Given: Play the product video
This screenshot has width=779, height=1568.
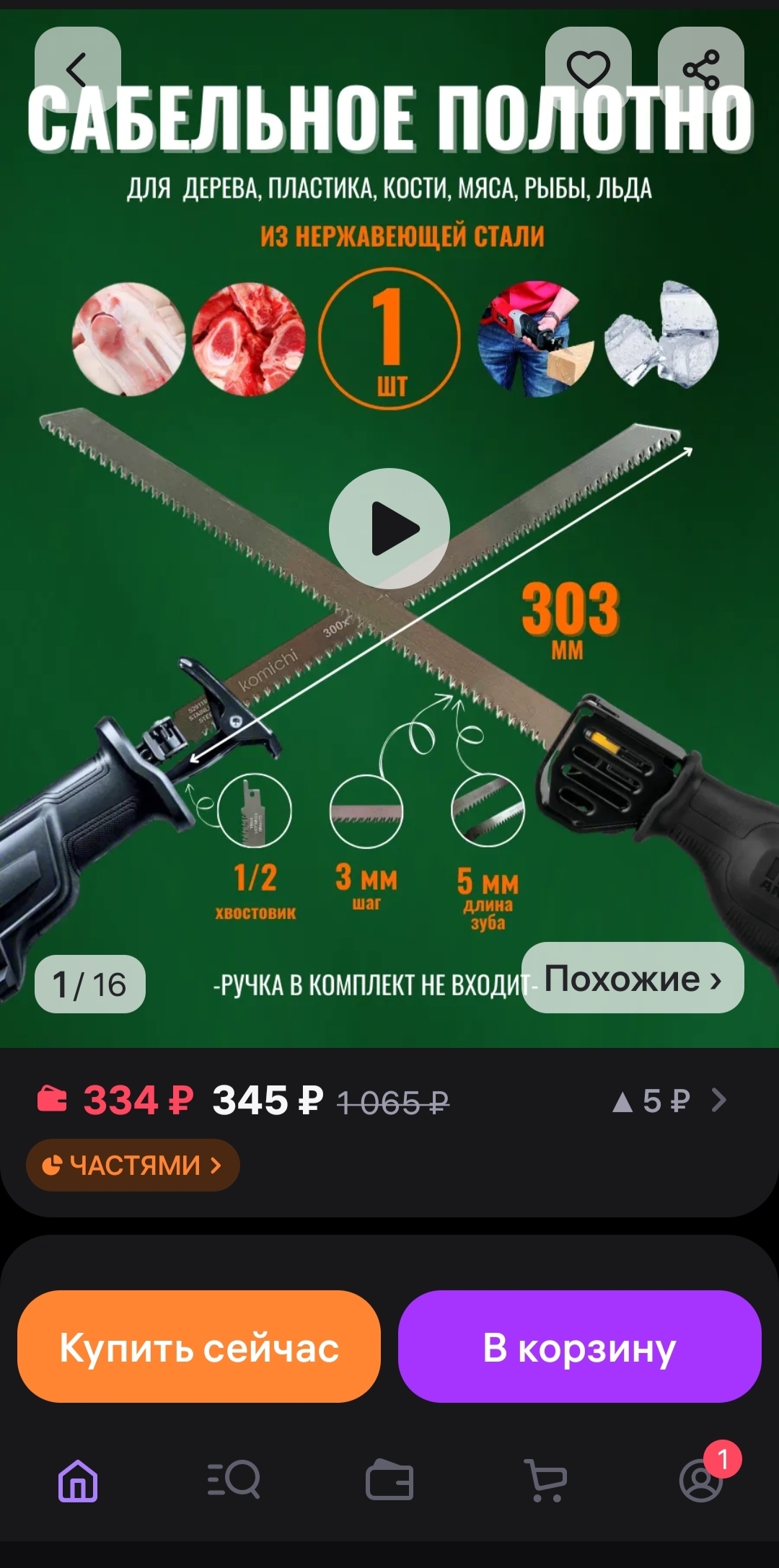Looking at the screenshot, I should pos(389,529).
